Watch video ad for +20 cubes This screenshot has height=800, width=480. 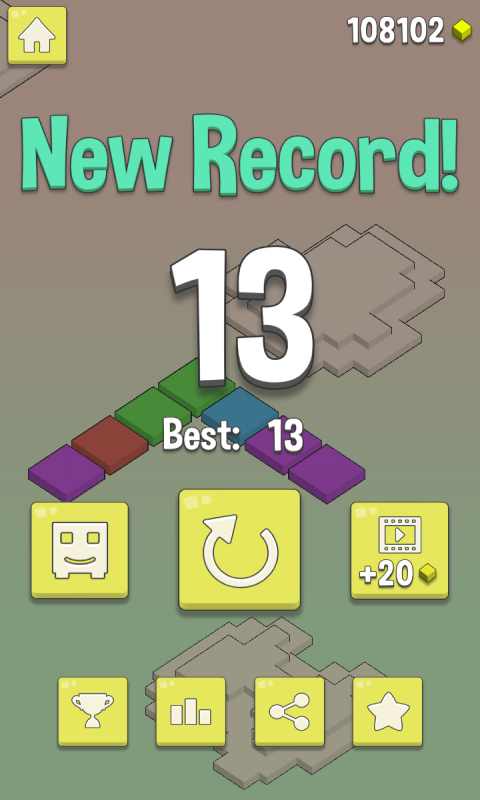click(399, 551)
